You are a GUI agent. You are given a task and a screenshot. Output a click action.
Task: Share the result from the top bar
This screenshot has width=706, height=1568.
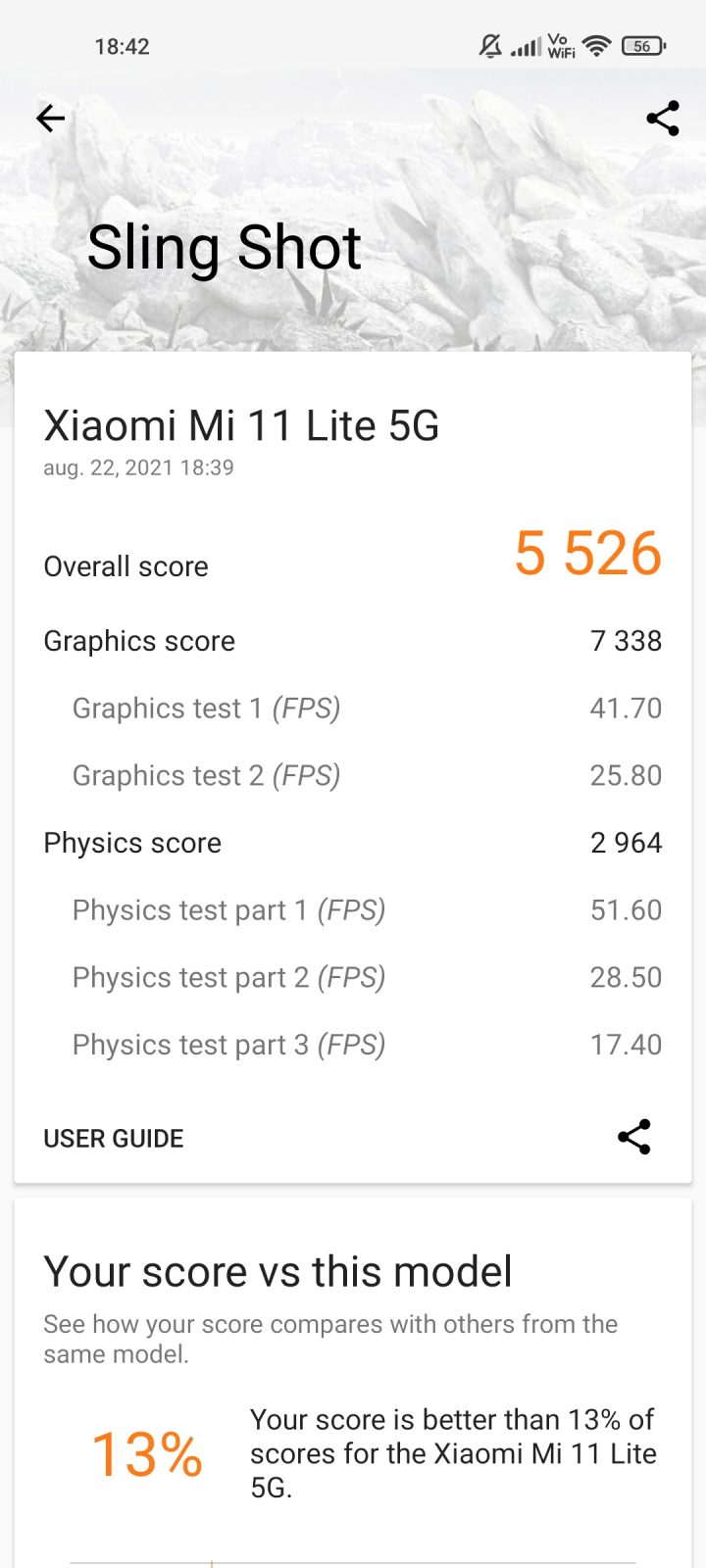pyautogui.click(x=663, y=119)
